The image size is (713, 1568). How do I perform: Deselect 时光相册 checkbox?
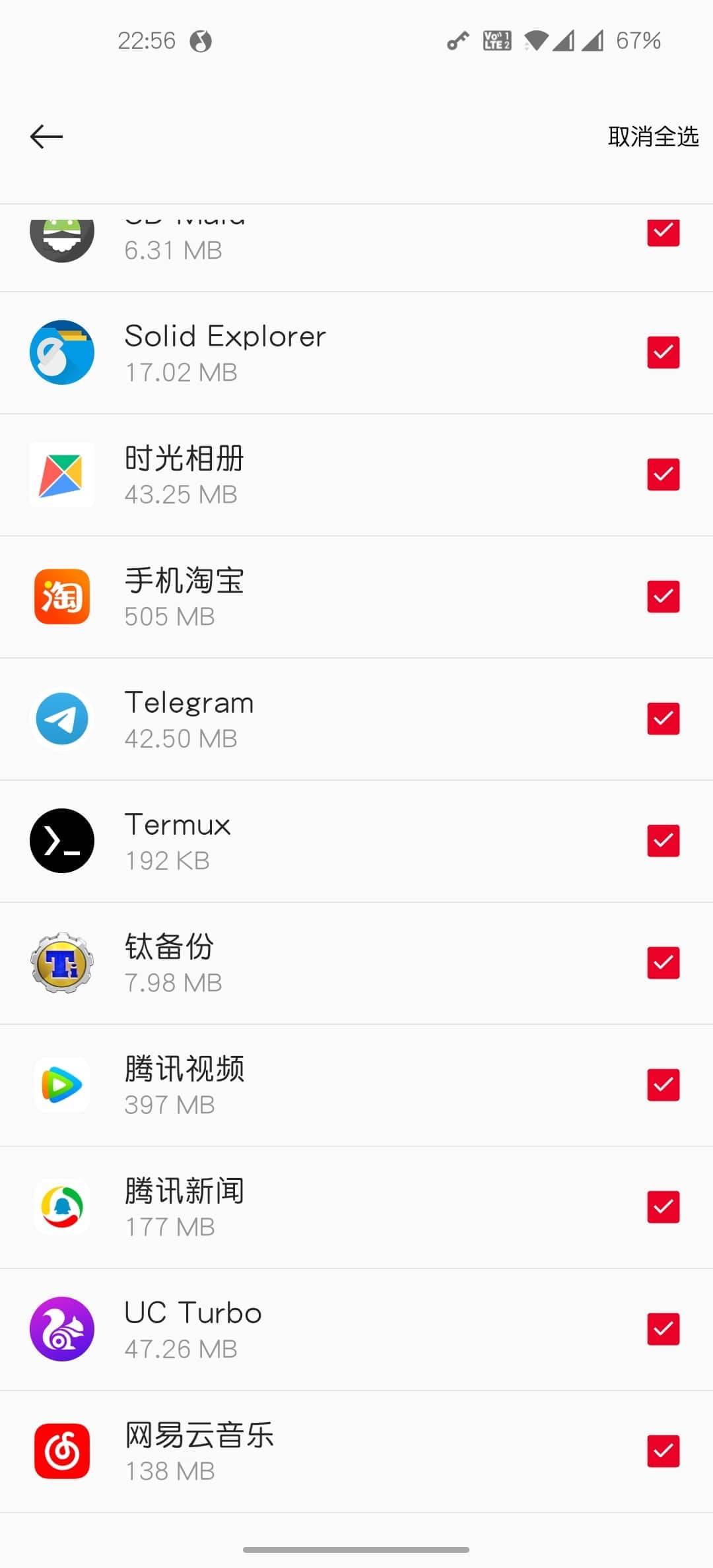(x=663, y=474)
